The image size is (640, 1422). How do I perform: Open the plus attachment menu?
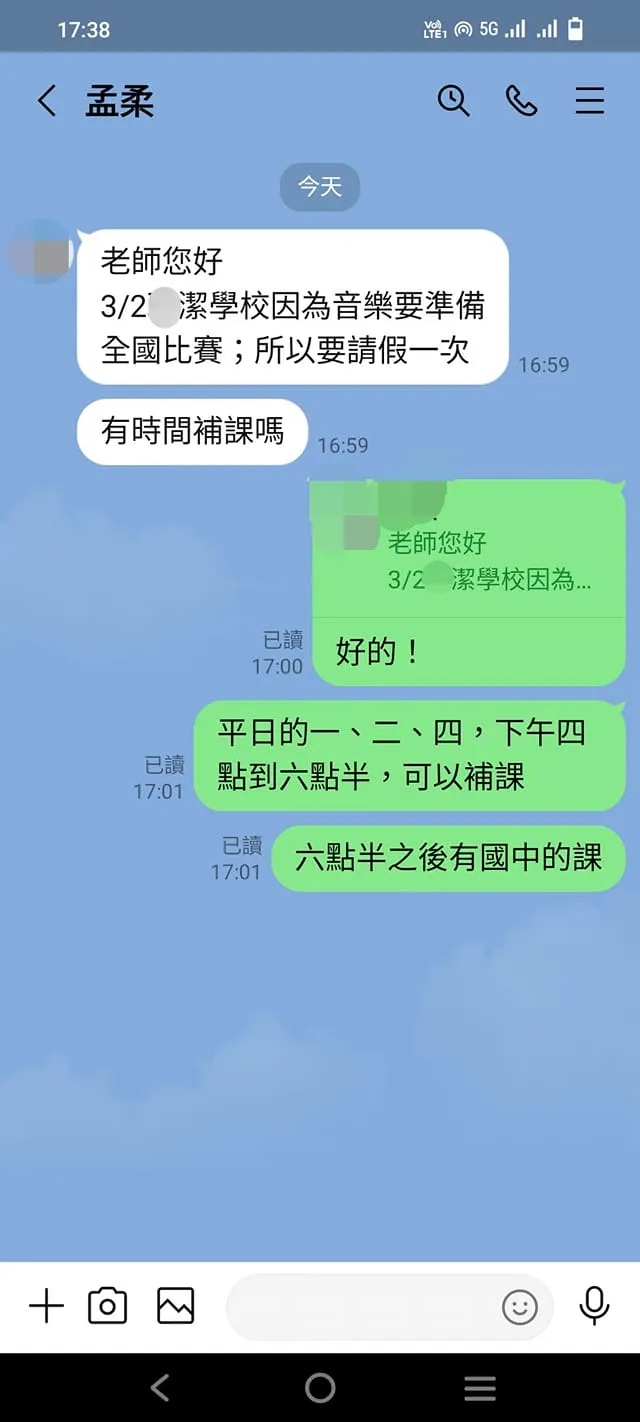point(46,1306)
